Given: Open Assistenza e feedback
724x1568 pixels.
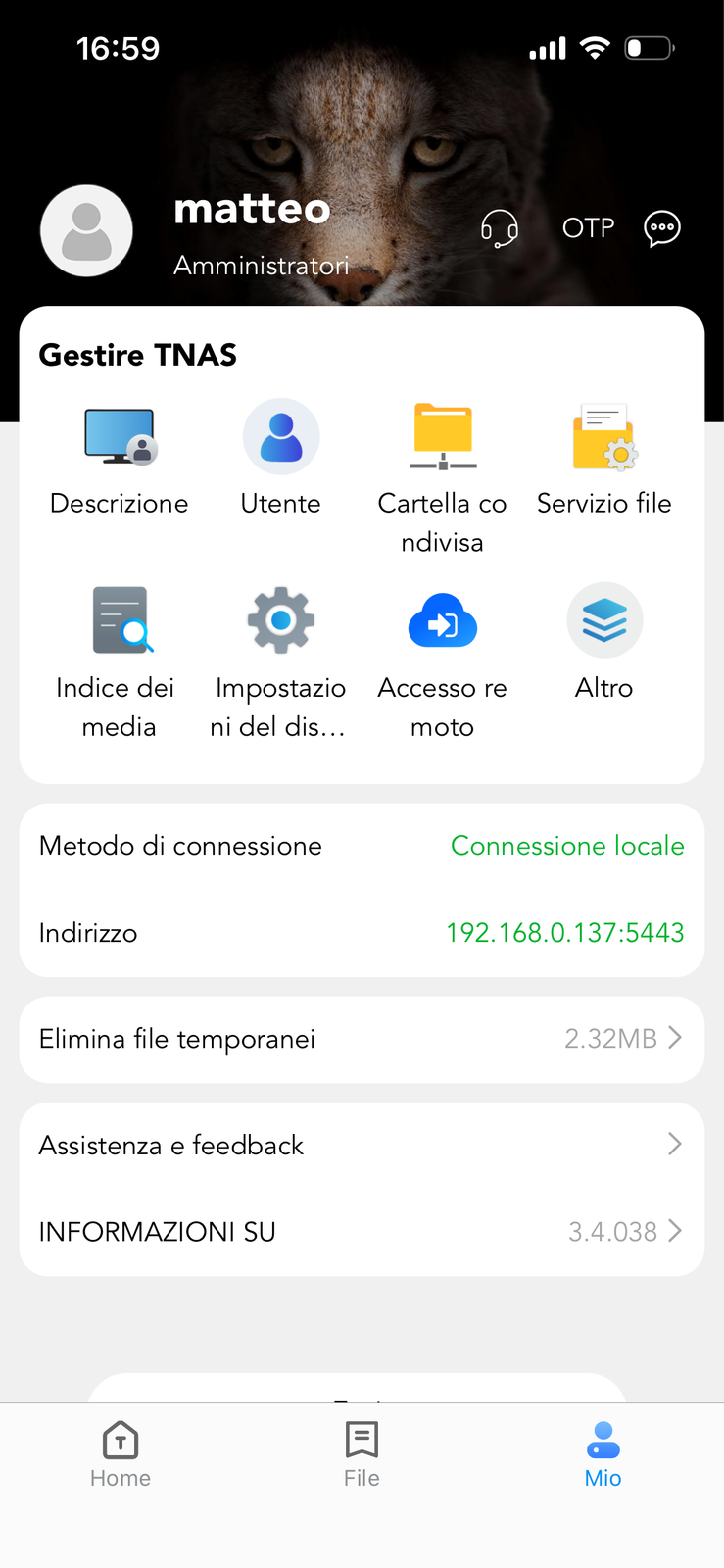Looking at the screenshot, I should pyautogui.click(x=362, y=1145).
